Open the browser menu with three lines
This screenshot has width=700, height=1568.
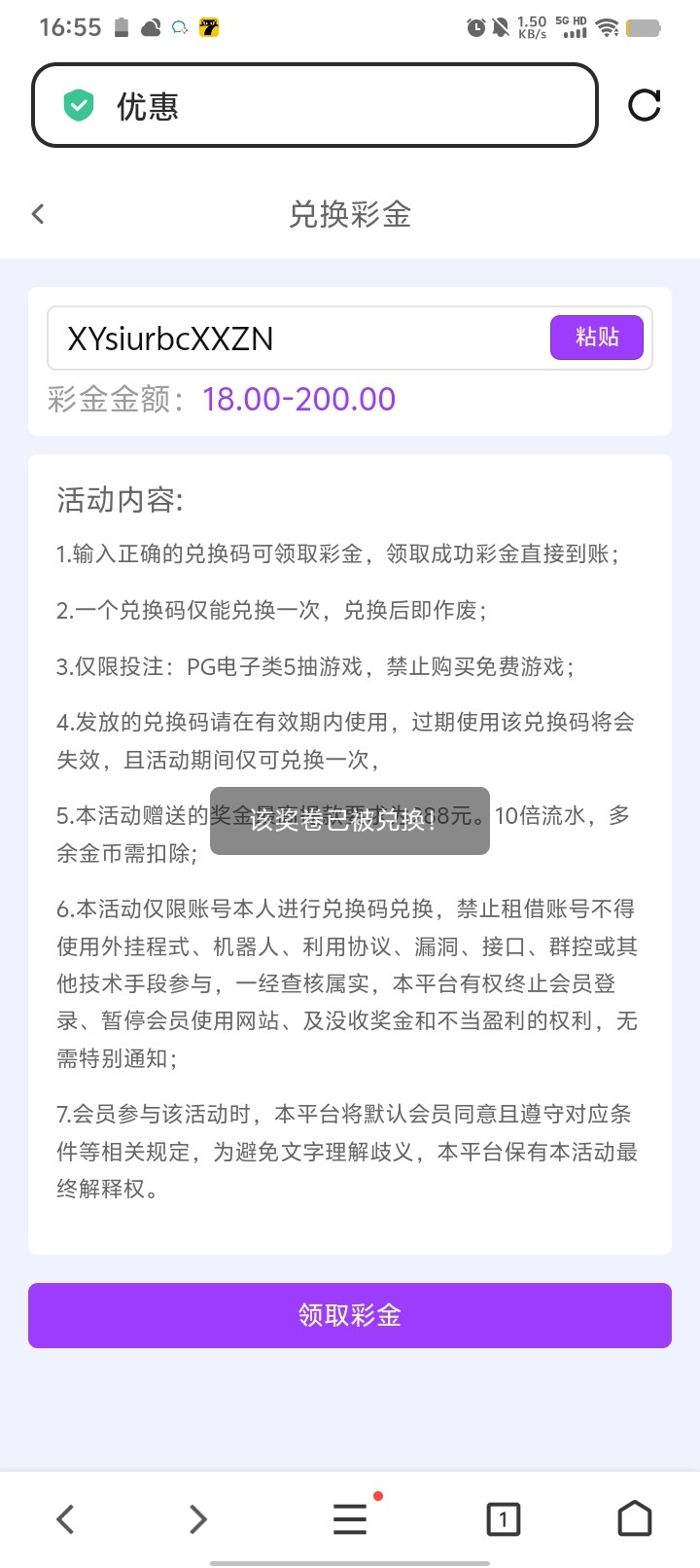pos(350,1518)
